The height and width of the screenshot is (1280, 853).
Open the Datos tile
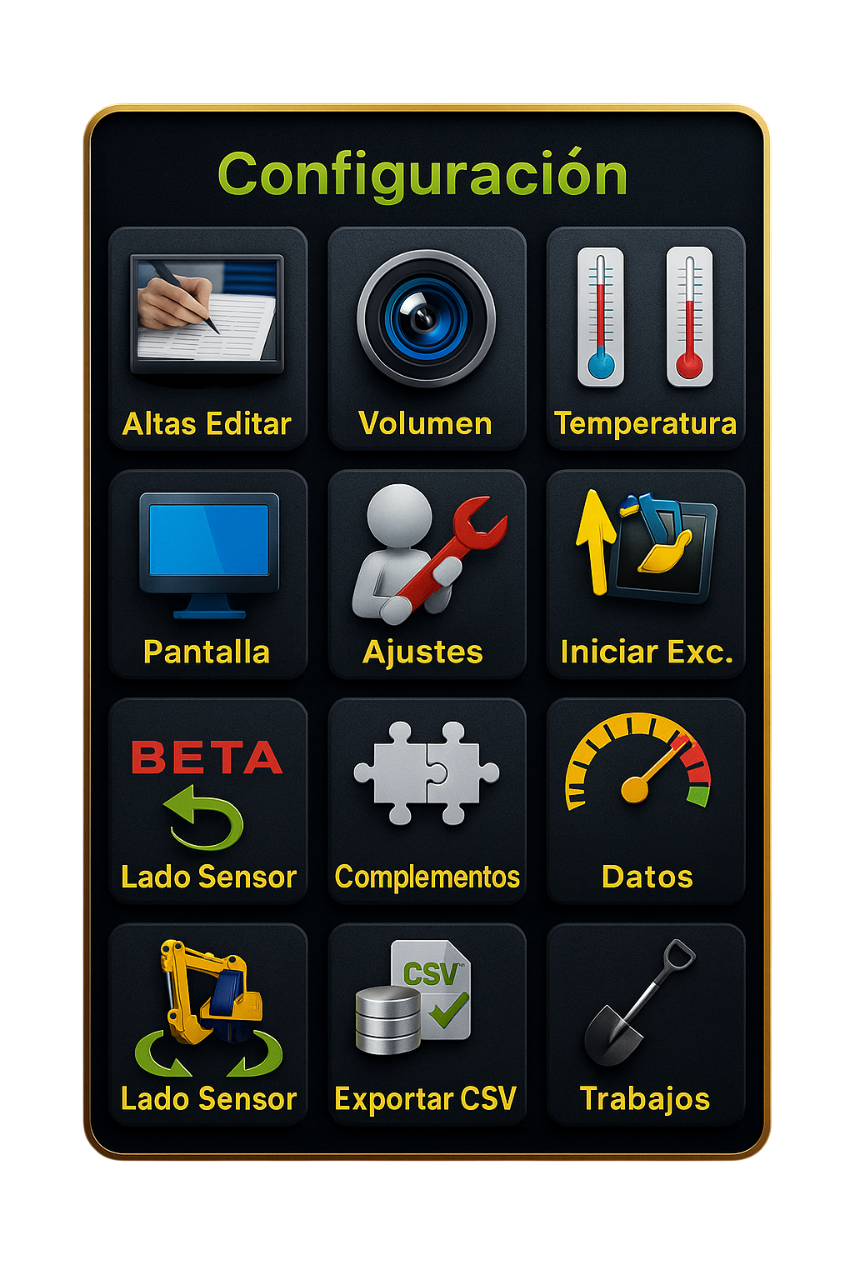point(644,800)
